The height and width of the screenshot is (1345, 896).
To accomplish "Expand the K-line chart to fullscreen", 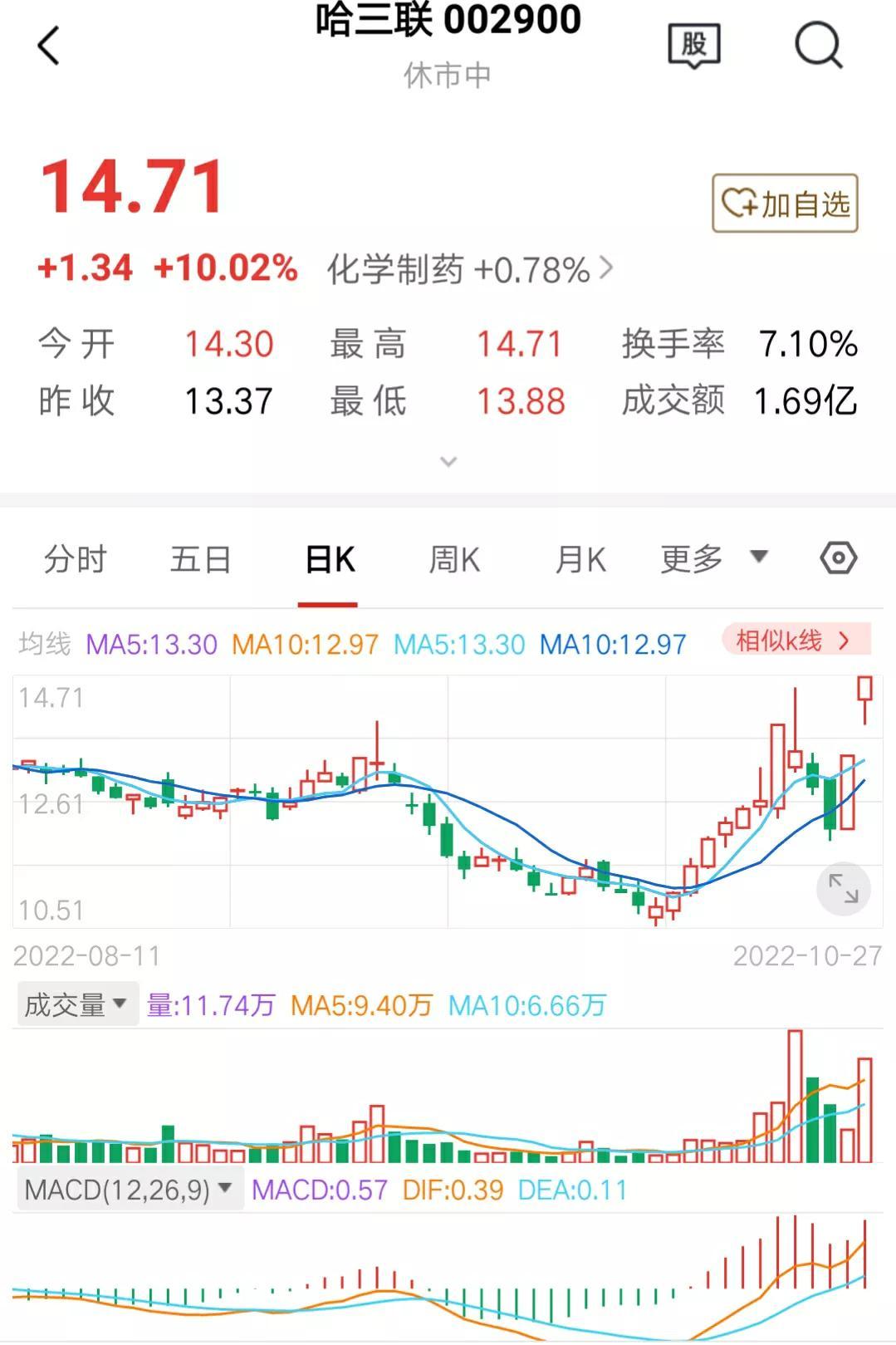I will tap(844, 889).
